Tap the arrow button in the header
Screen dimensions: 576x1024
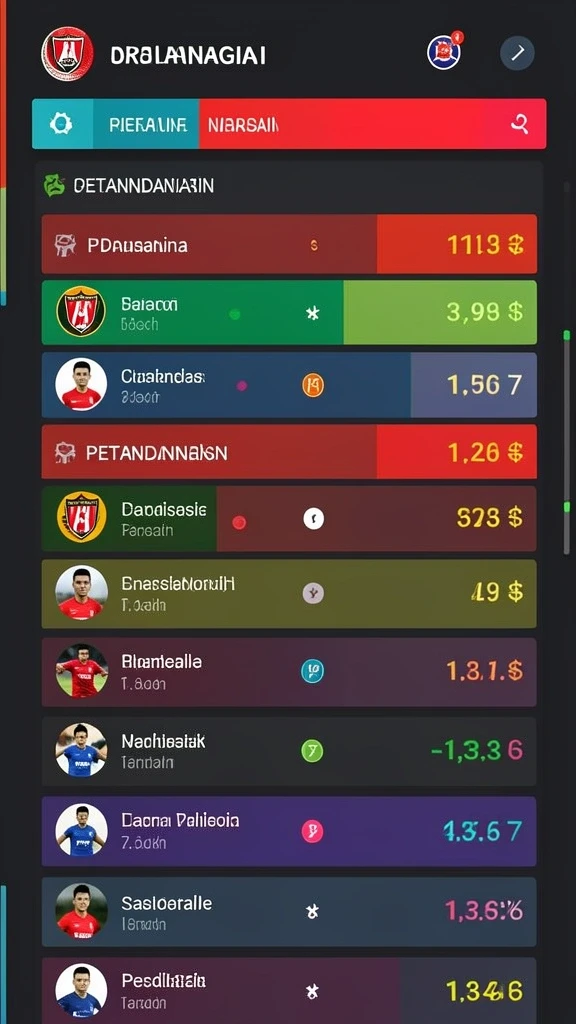click(x=517, y=53)
